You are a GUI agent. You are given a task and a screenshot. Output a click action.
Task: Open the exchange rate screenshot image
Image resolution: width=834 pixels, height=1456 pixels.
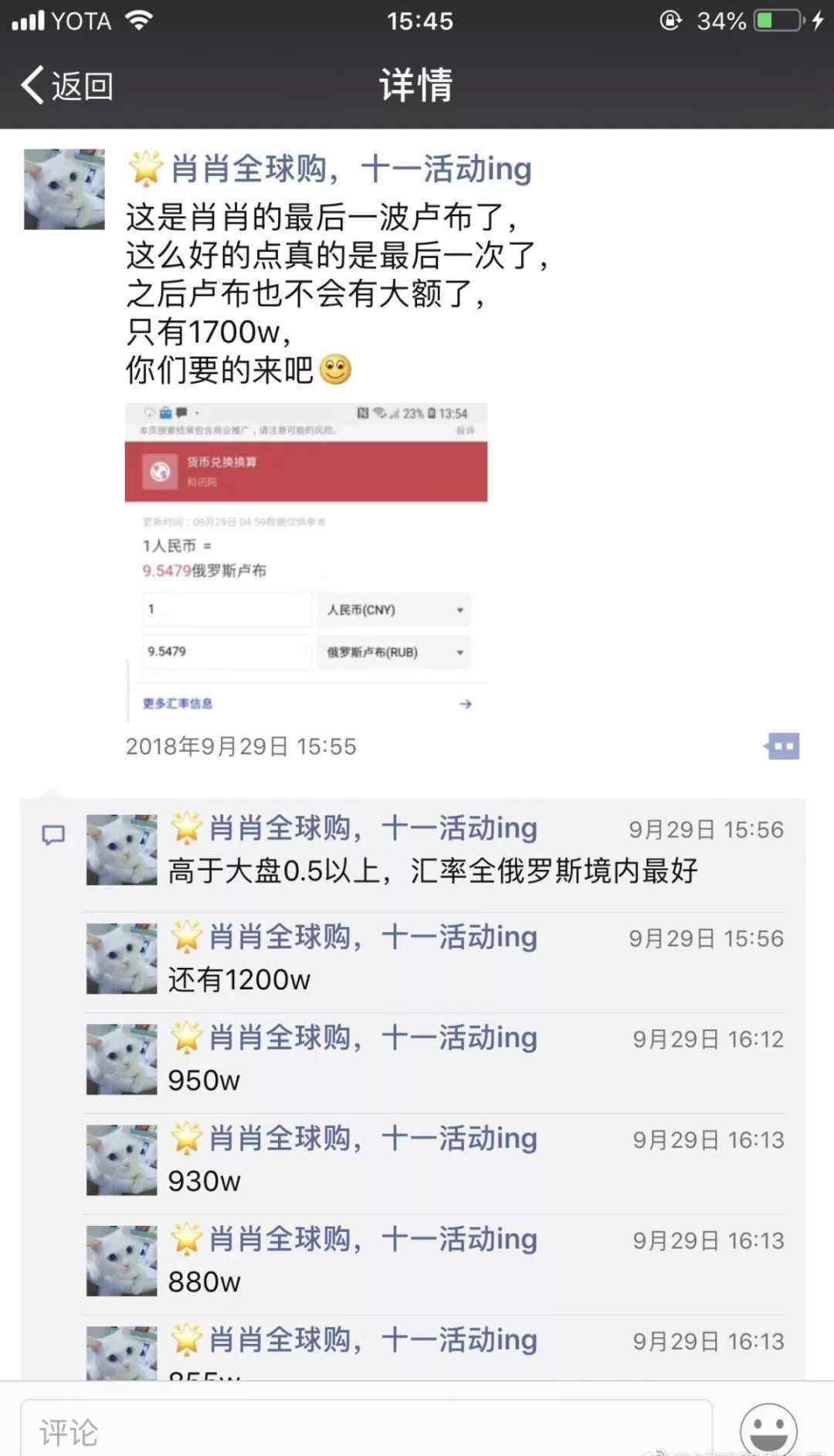point(306,562)
